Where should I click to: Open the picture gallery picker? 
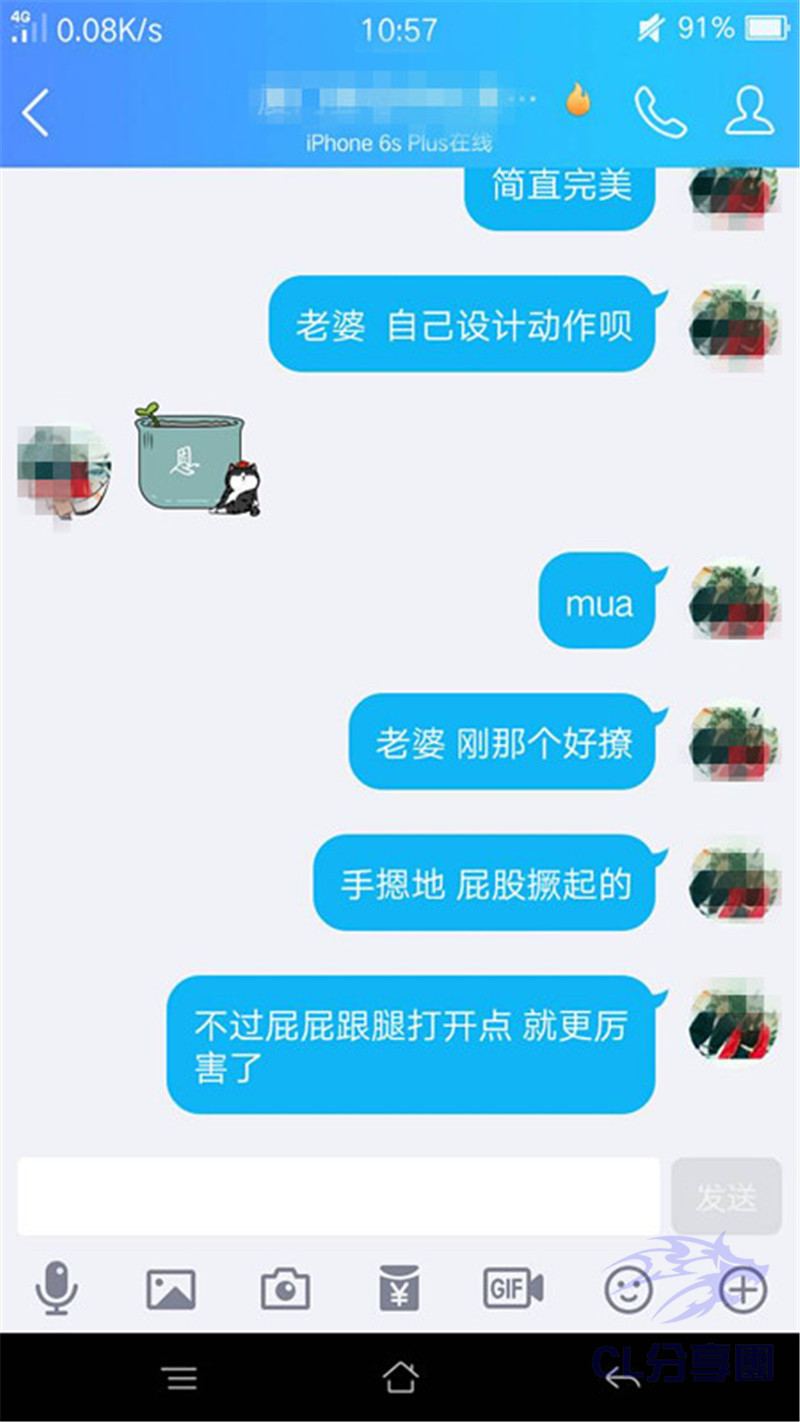tap(171, 1289)
